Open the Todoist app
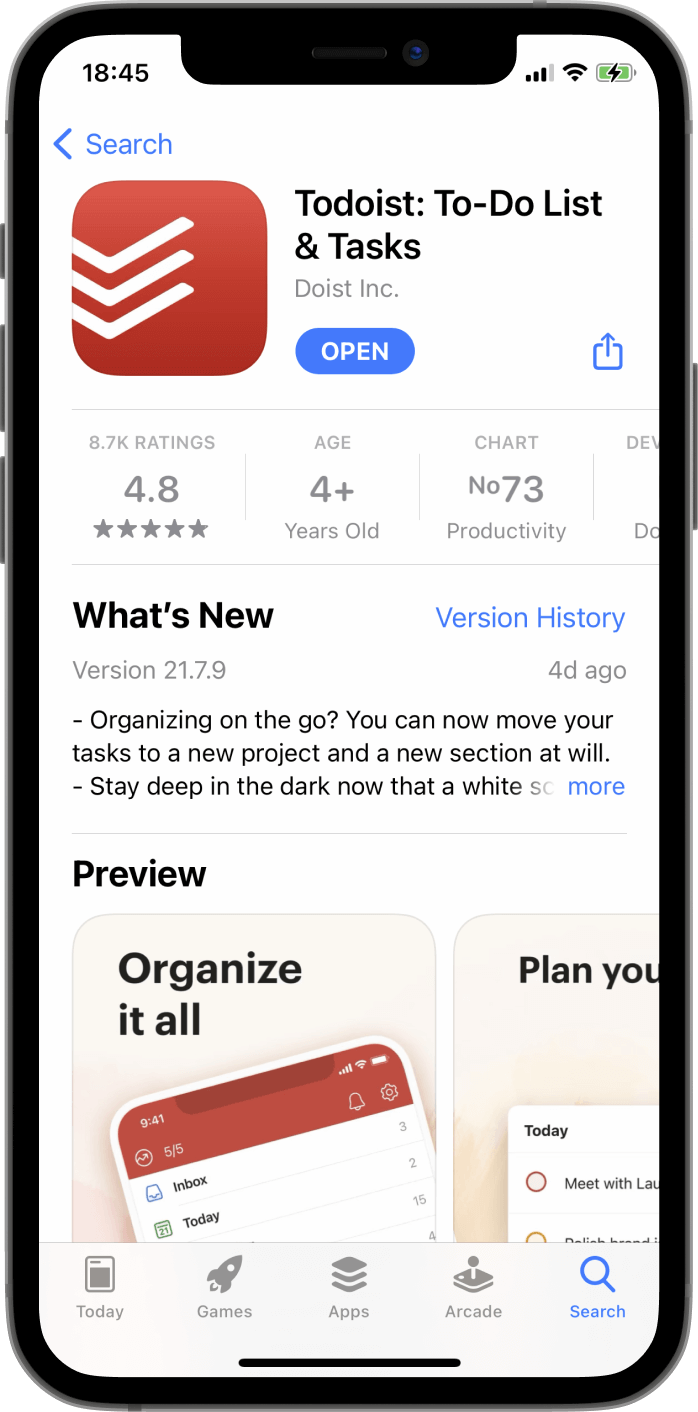Viewport: 698px width, 1412px height. coord(354,351)
